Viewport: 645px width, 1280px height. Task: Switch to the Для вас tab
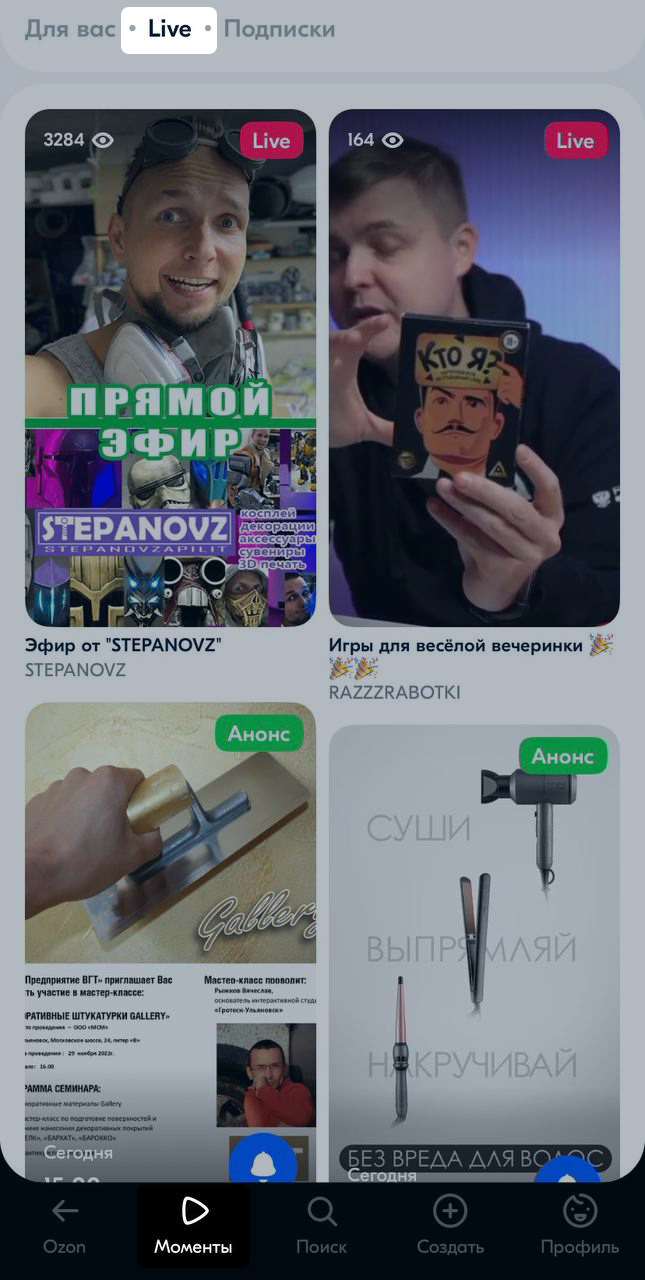coord(69,29)
